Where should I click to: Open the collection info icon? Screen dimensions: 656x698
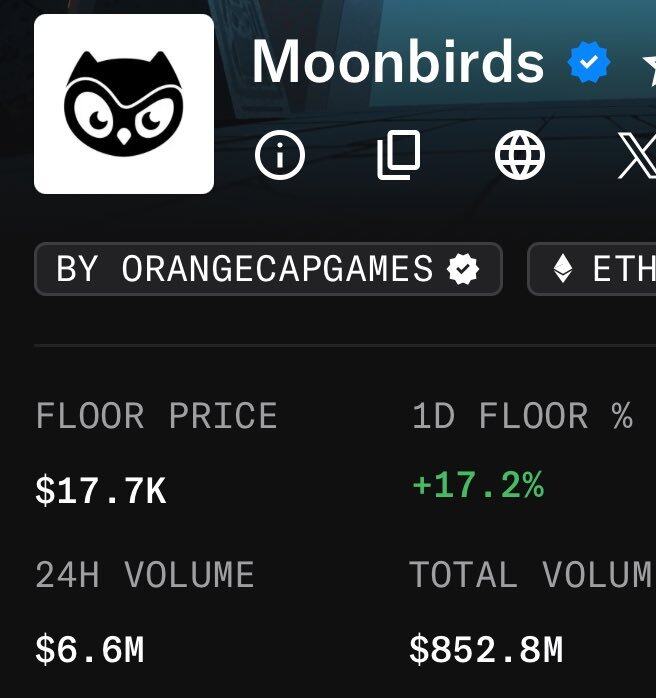(280, 156)
